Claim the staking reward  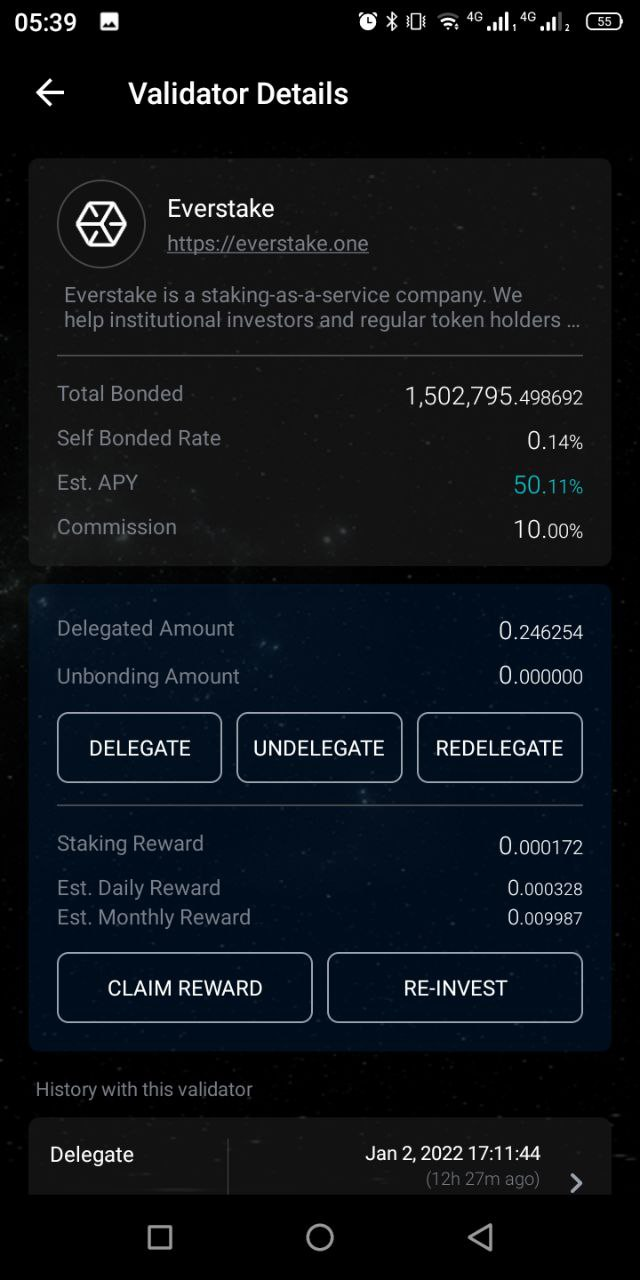click(x=185, y=988)
